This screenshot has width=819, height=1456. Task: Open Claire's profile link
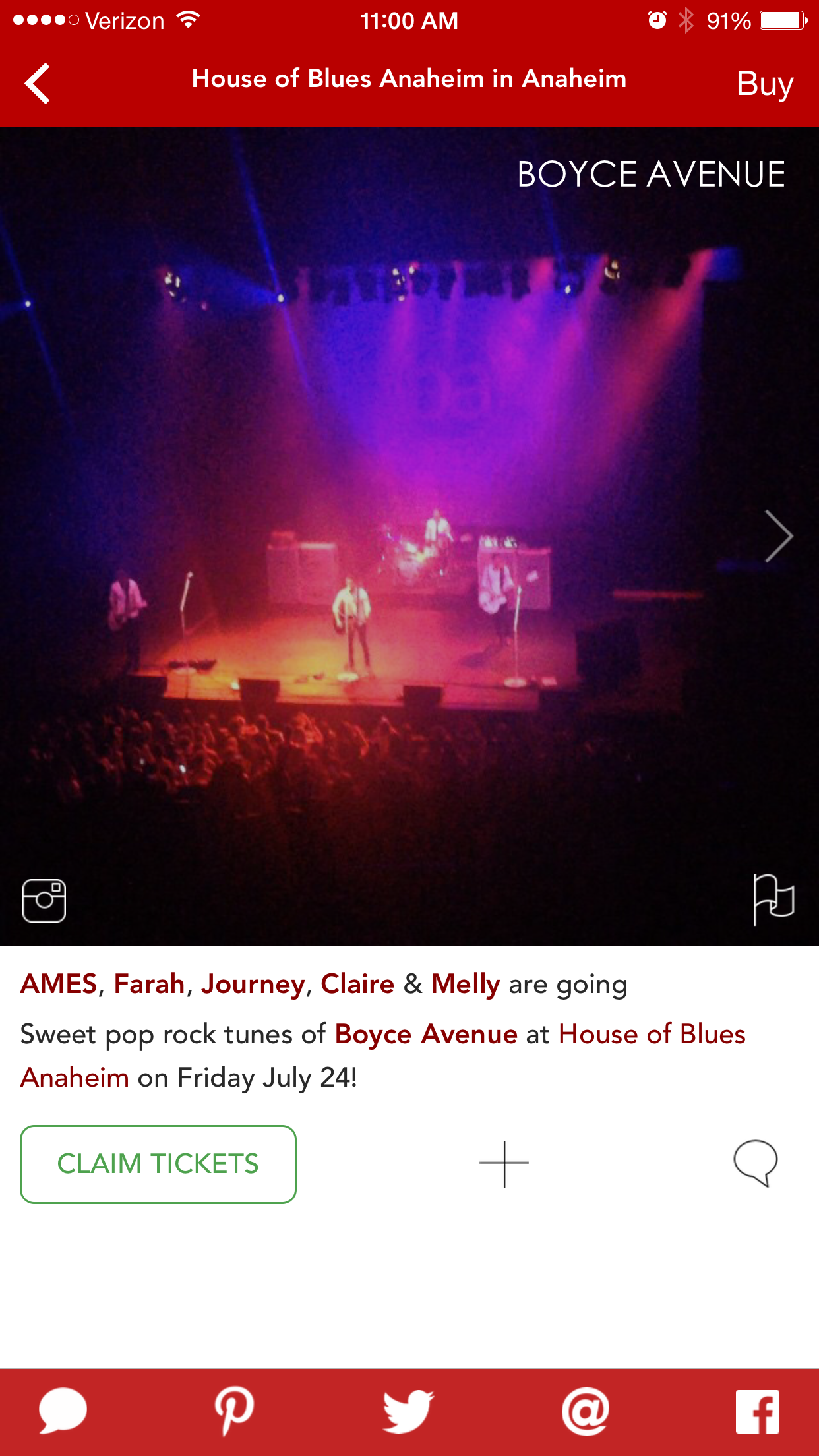(357, 984)
